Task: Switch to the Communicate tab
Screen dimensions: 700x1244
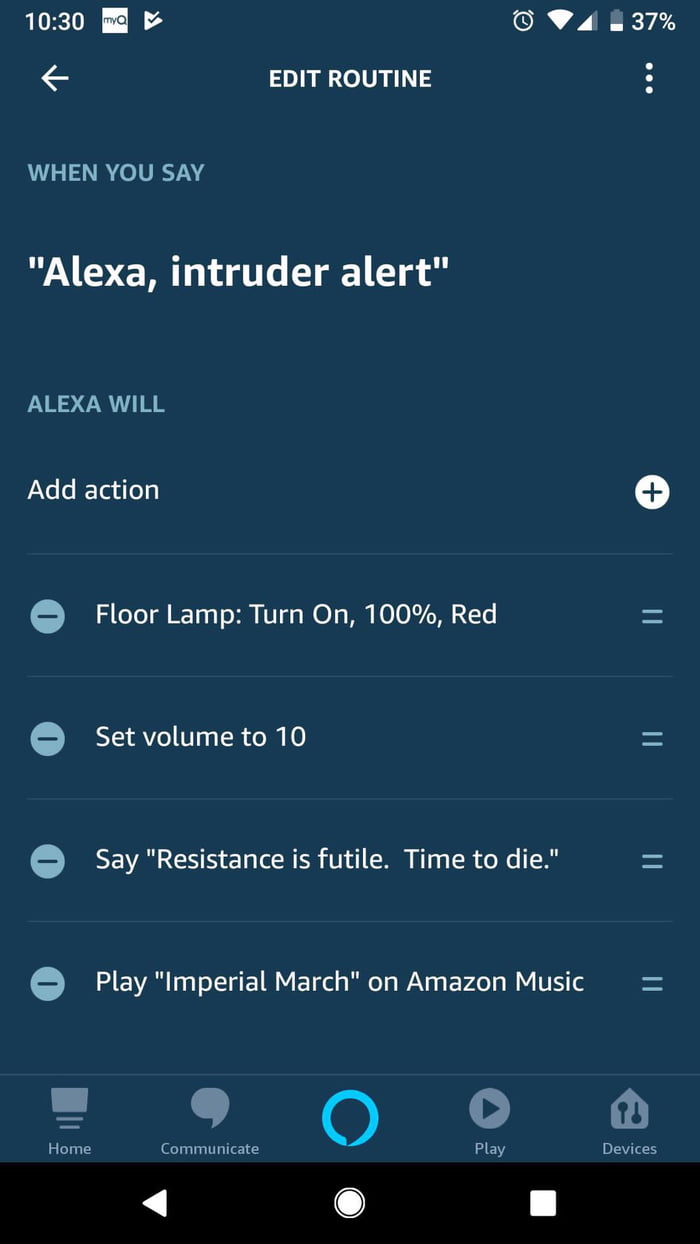Action: [x=210, y=1121]
